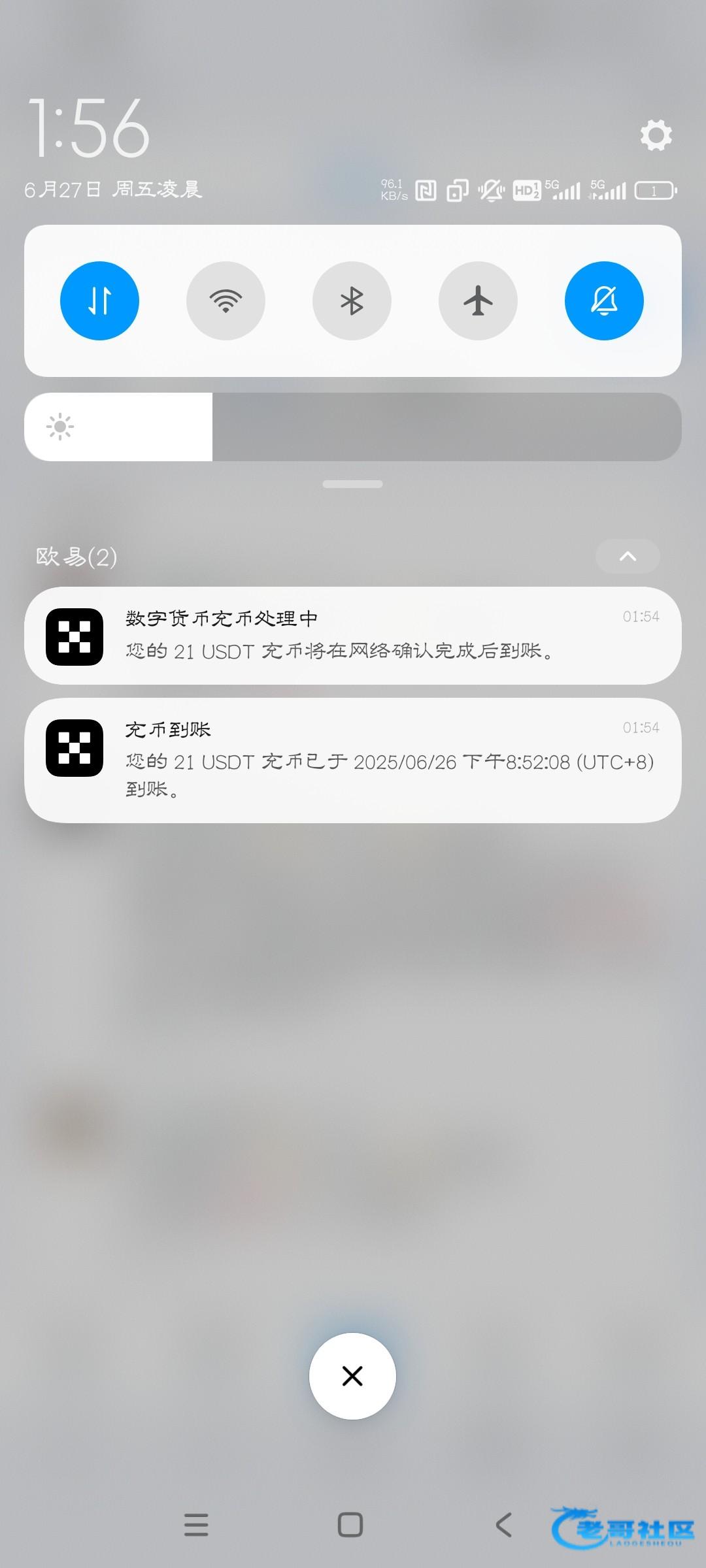Tap the brightness slider bar
Viewport: 706px width, 1568px height.
click(x=353, y=427)
